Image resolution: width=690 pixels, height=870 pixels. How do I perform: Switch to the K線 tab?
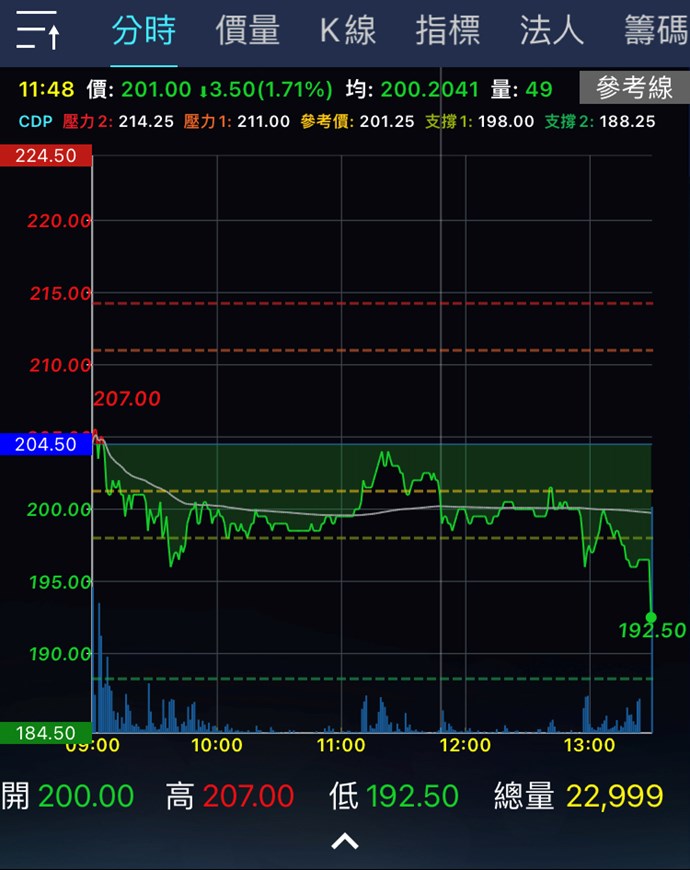pos(348,31)
